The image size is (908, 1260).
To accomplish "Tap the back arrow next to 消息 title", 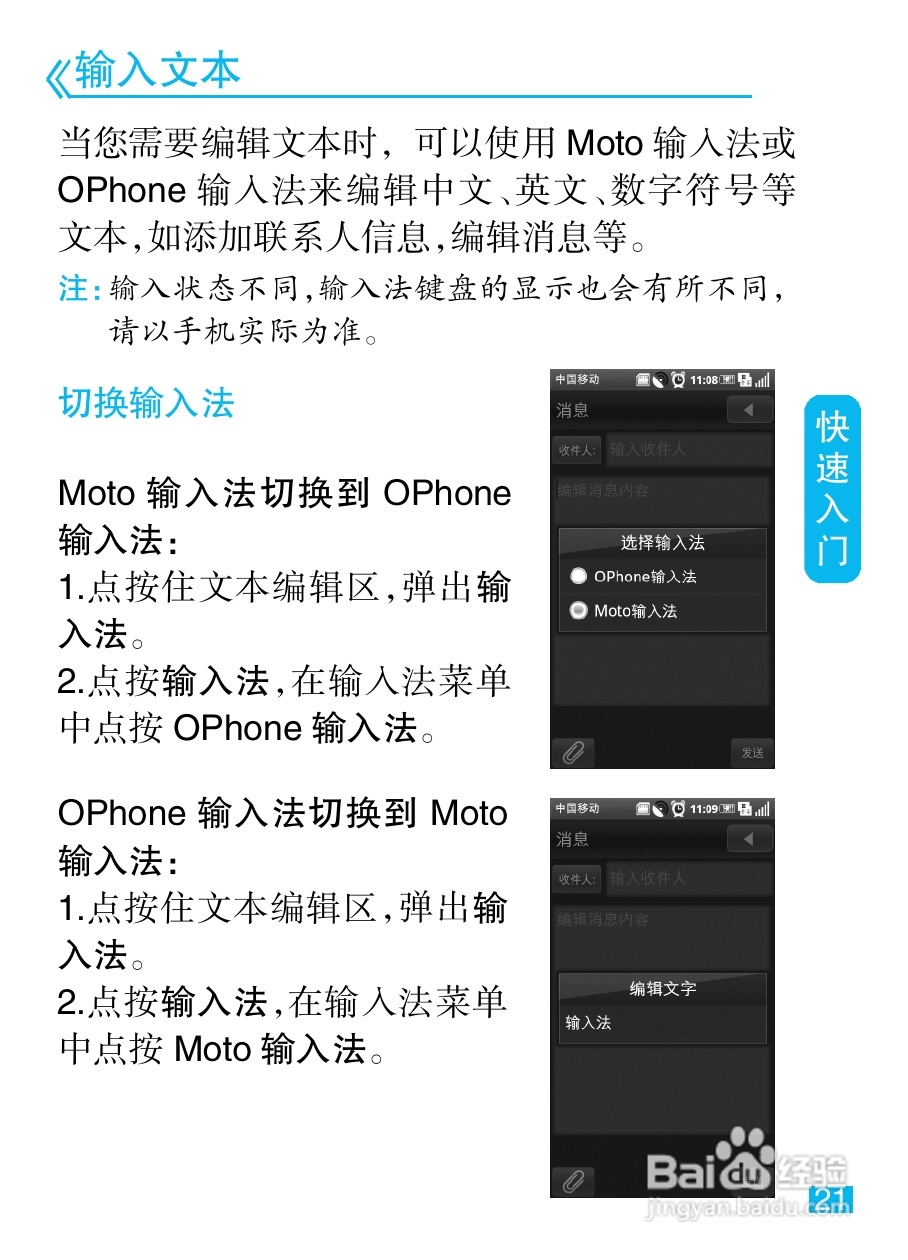I will tap(749, 410).
